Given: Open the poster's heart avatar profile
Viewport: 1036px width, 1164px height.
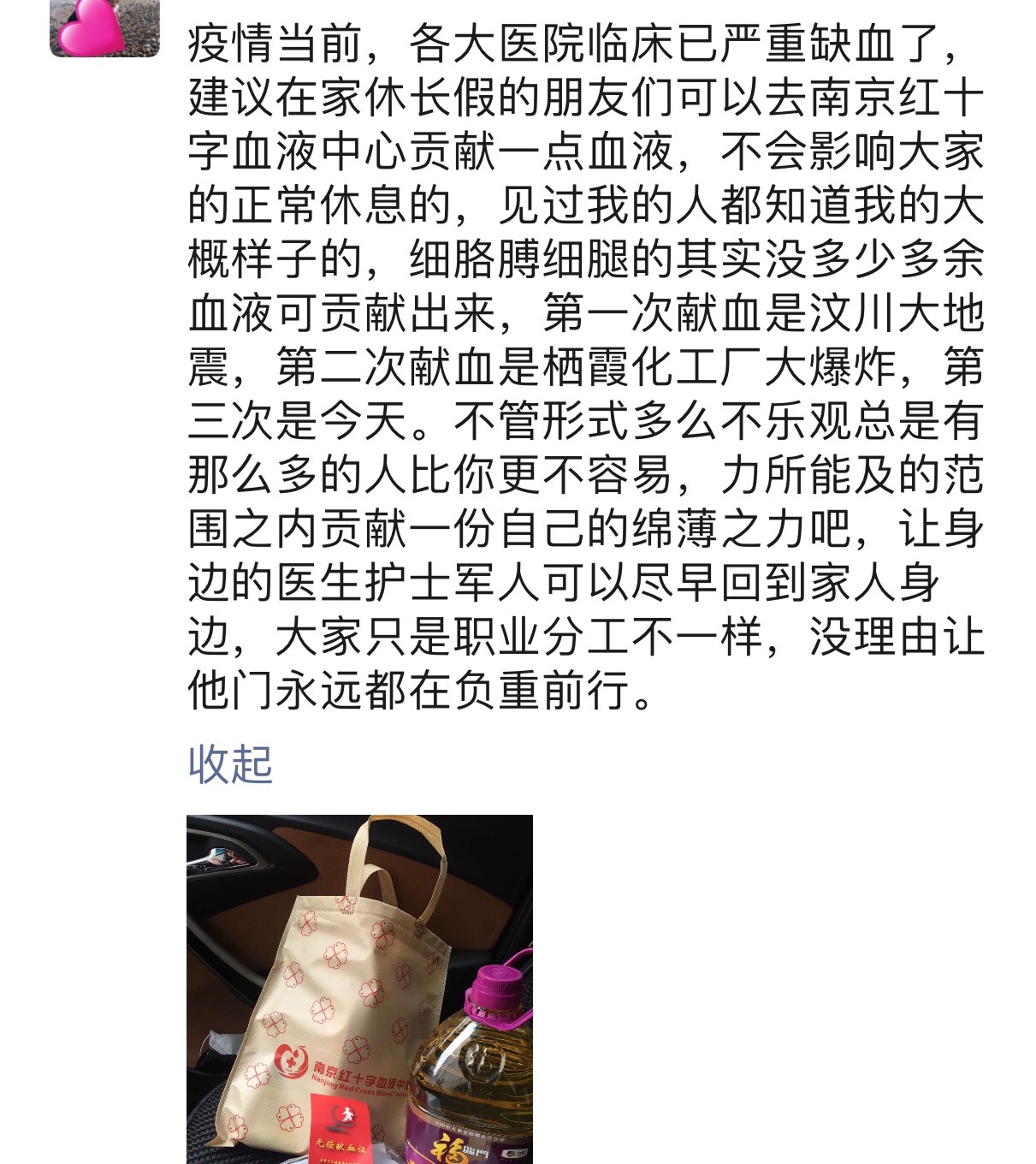Looking at the screenshot, I should pyautogui.click(x=104, y=26).
